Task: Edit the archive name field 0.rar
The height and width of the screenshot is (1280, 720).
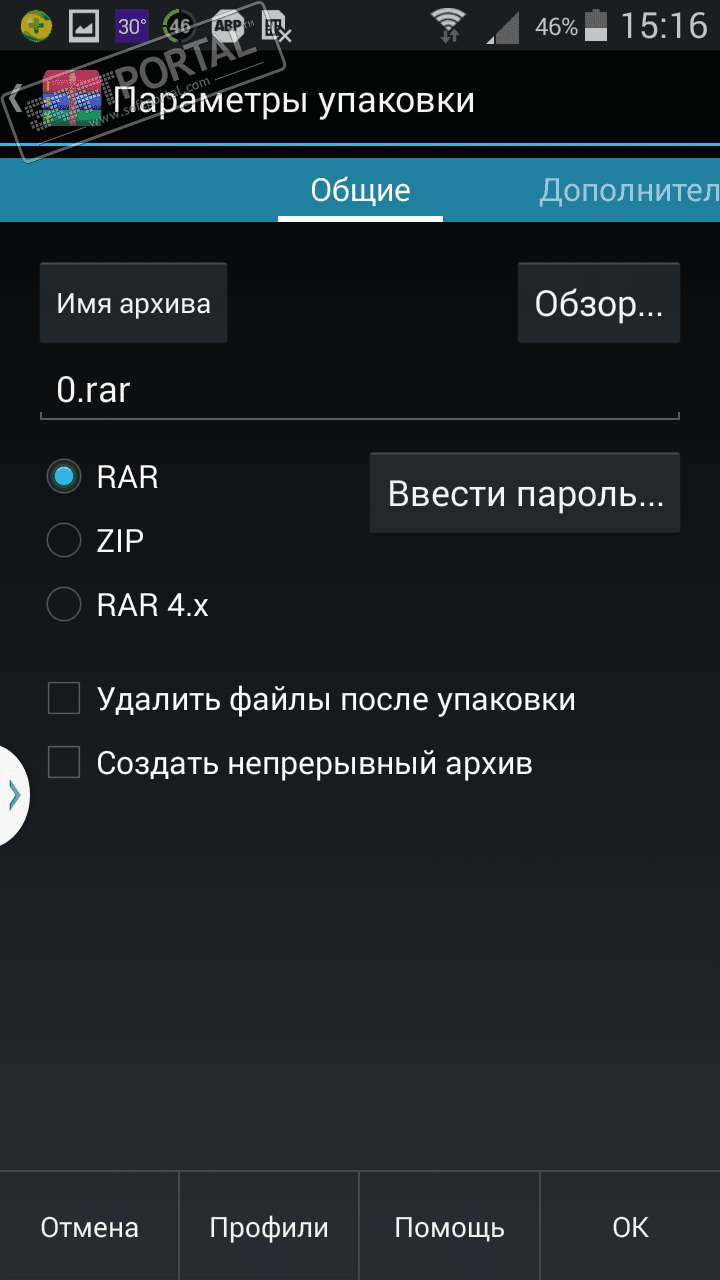Action: point(358,390)
